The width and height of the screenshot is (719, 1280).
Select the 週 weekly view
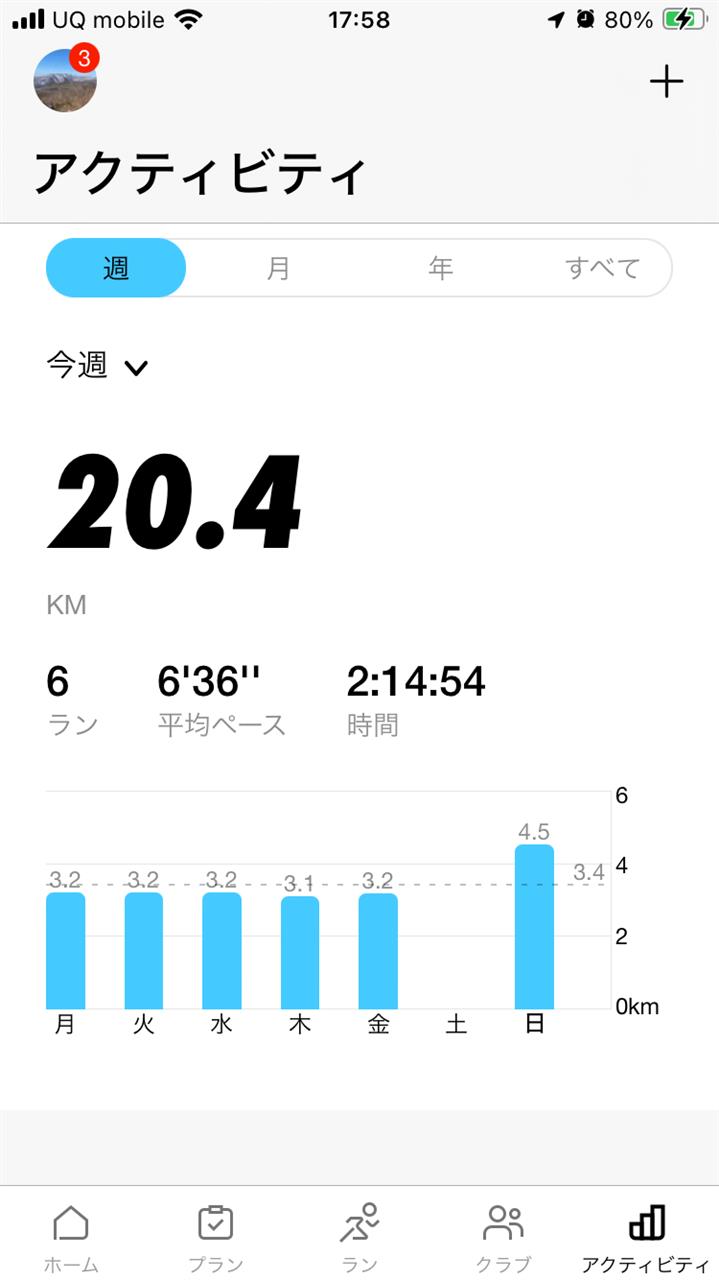(116, 268)
